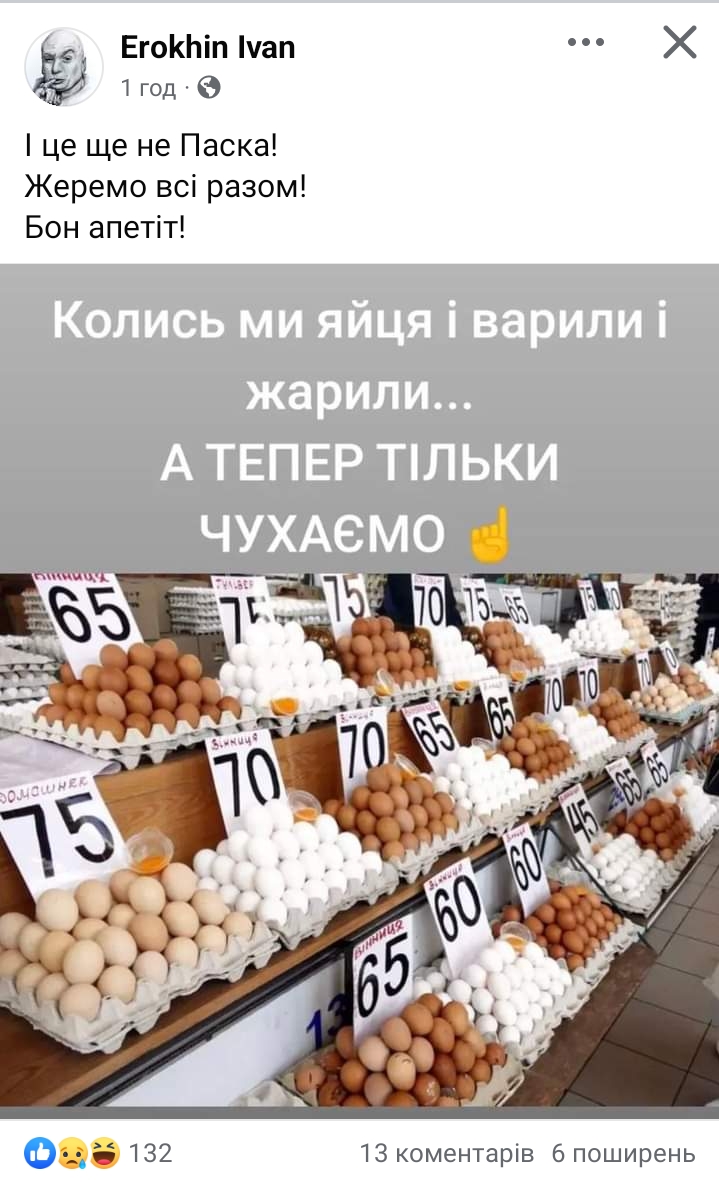Image resolution: width=719 pixels, height=1182 pixels.
Task: Open the 13 коментарів comments
Action: tap(446, 1153)
